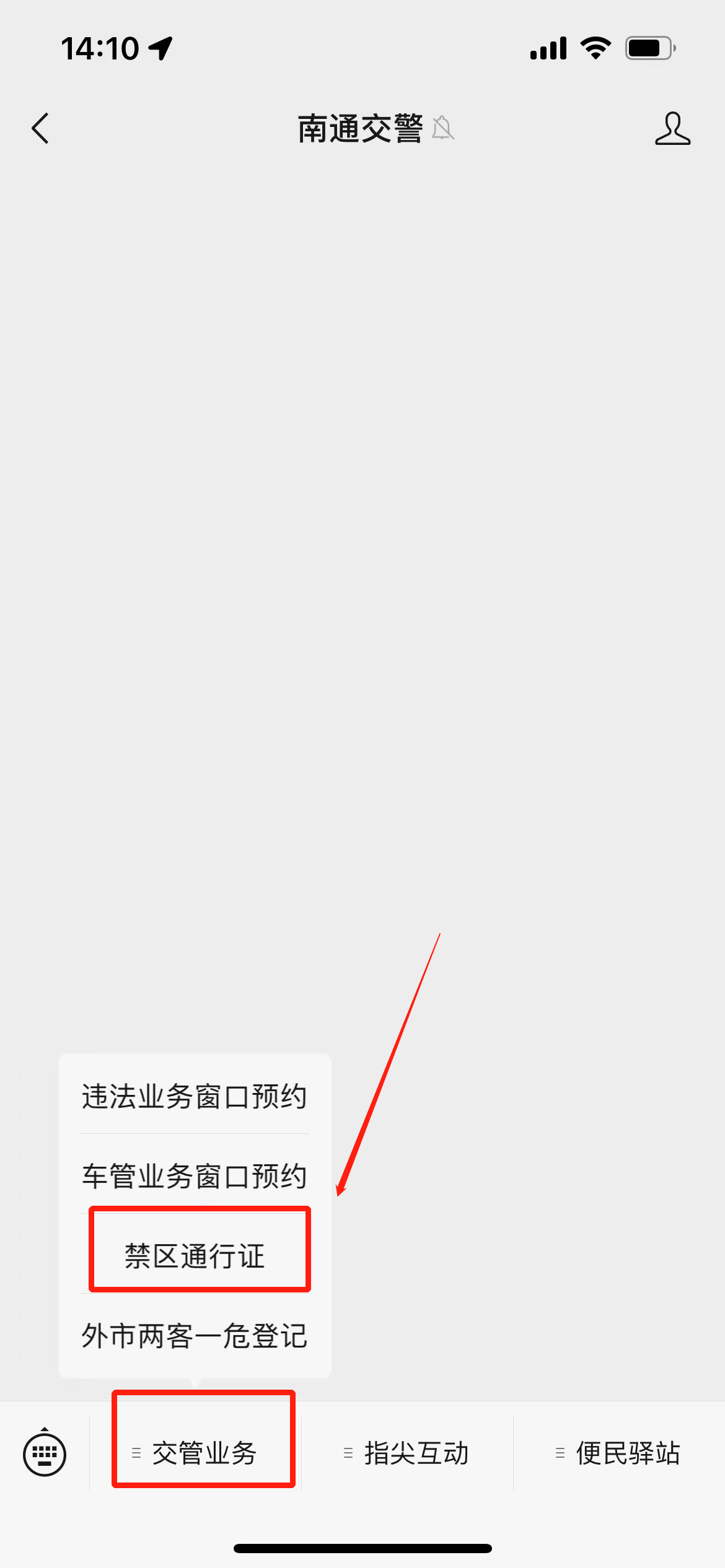Open the account profile icon
The image size is (725, 1568).
pos(672,129)
